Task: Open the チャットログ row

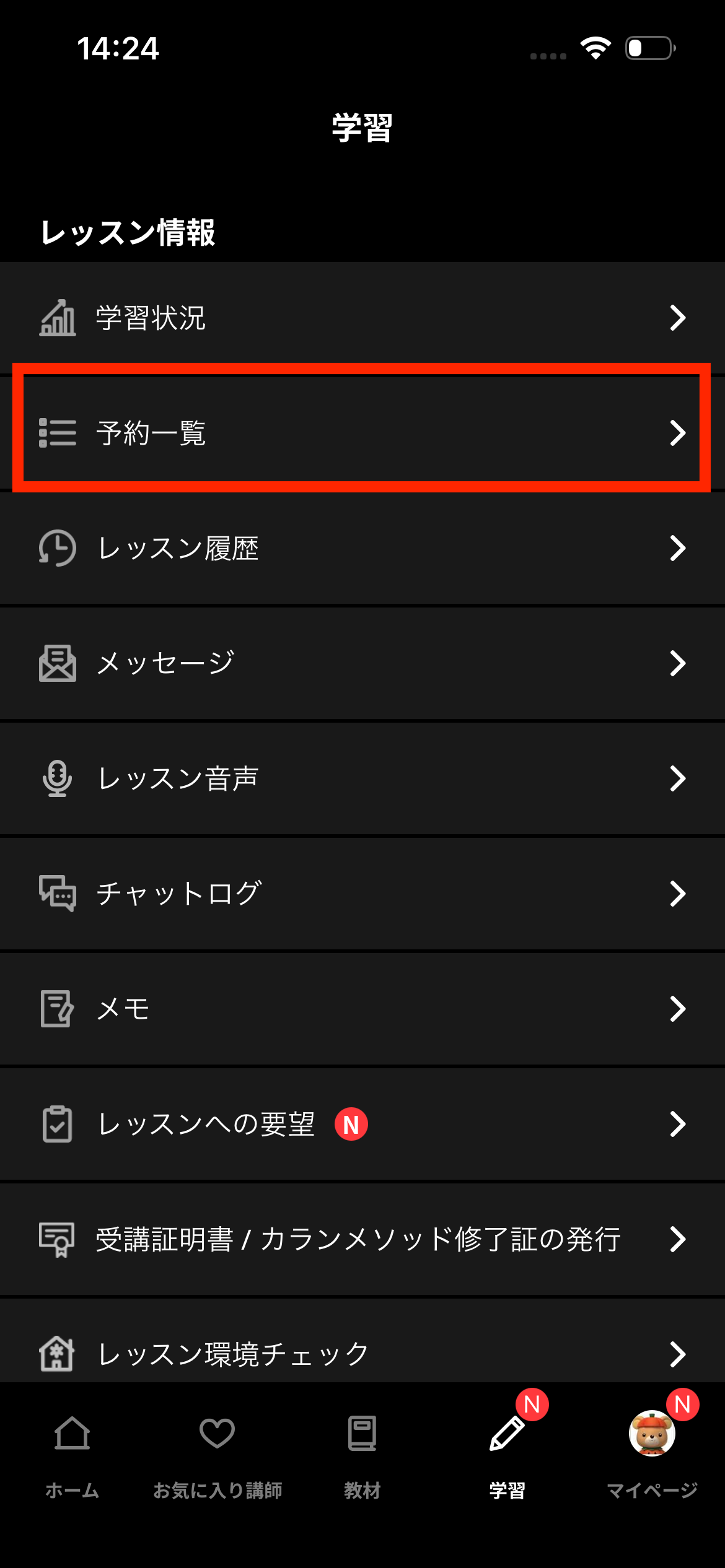Action: coord(362,894)
